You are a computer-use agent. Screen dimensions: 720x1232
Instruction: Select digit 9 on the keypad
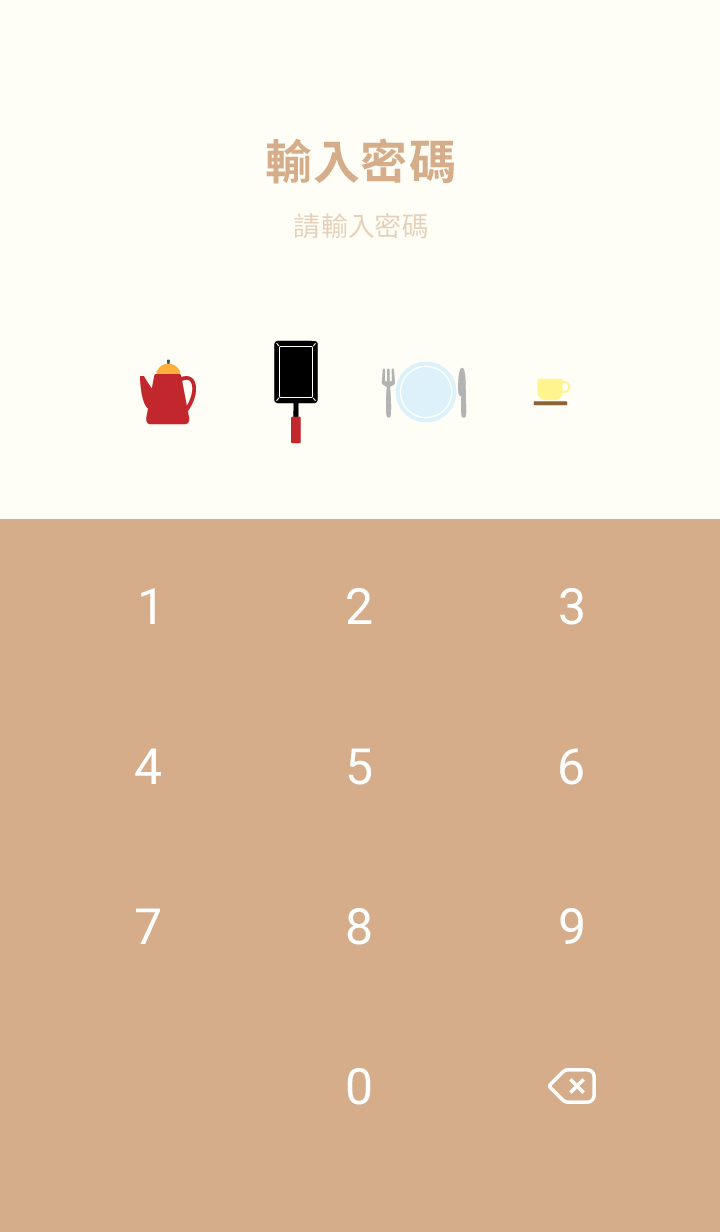pyautogui.click(x=571, y=927)
